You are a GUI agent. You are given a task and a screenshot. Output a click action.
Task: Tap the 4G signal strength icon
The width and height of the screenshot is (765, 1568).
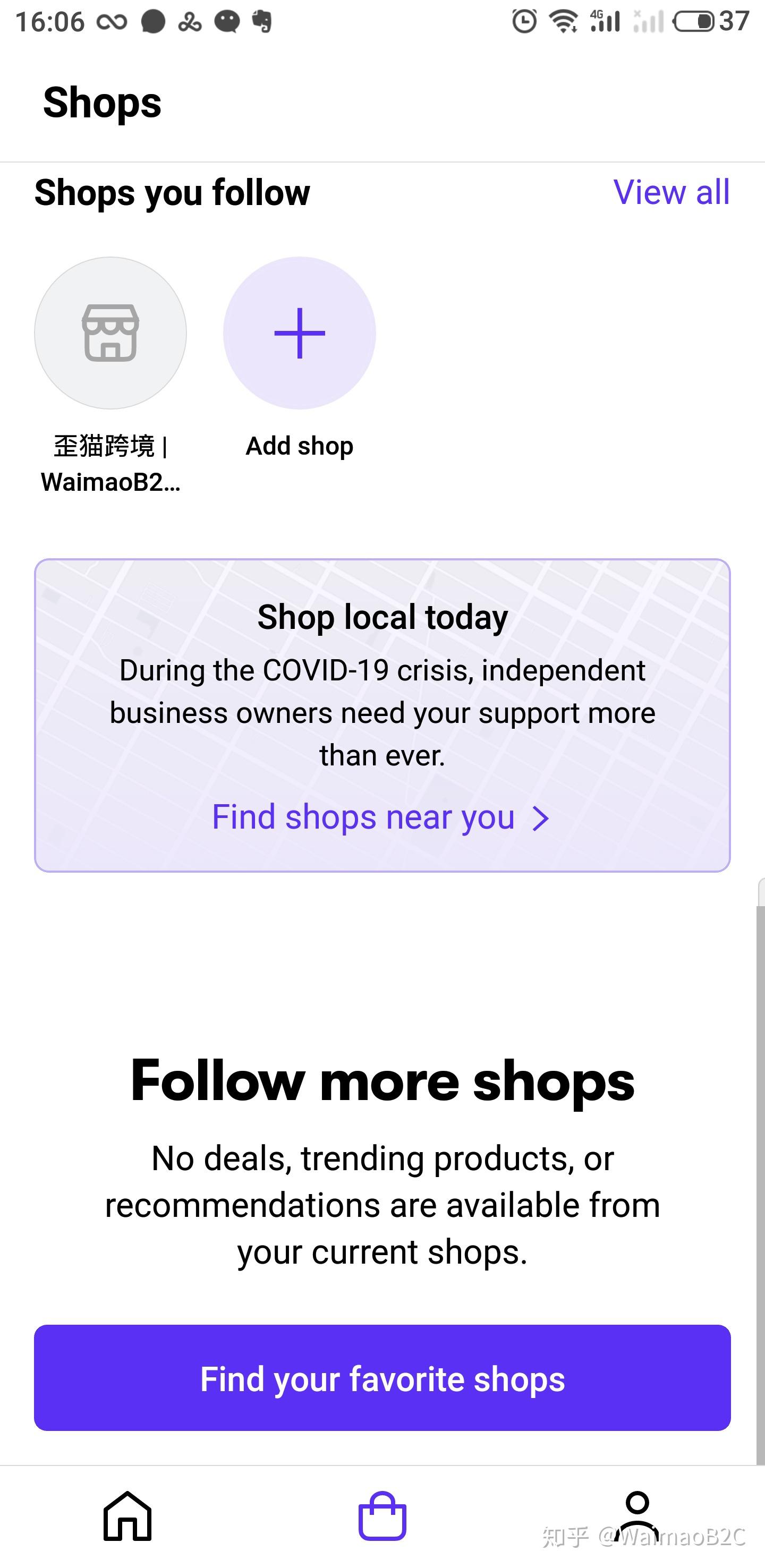(607, 21)
